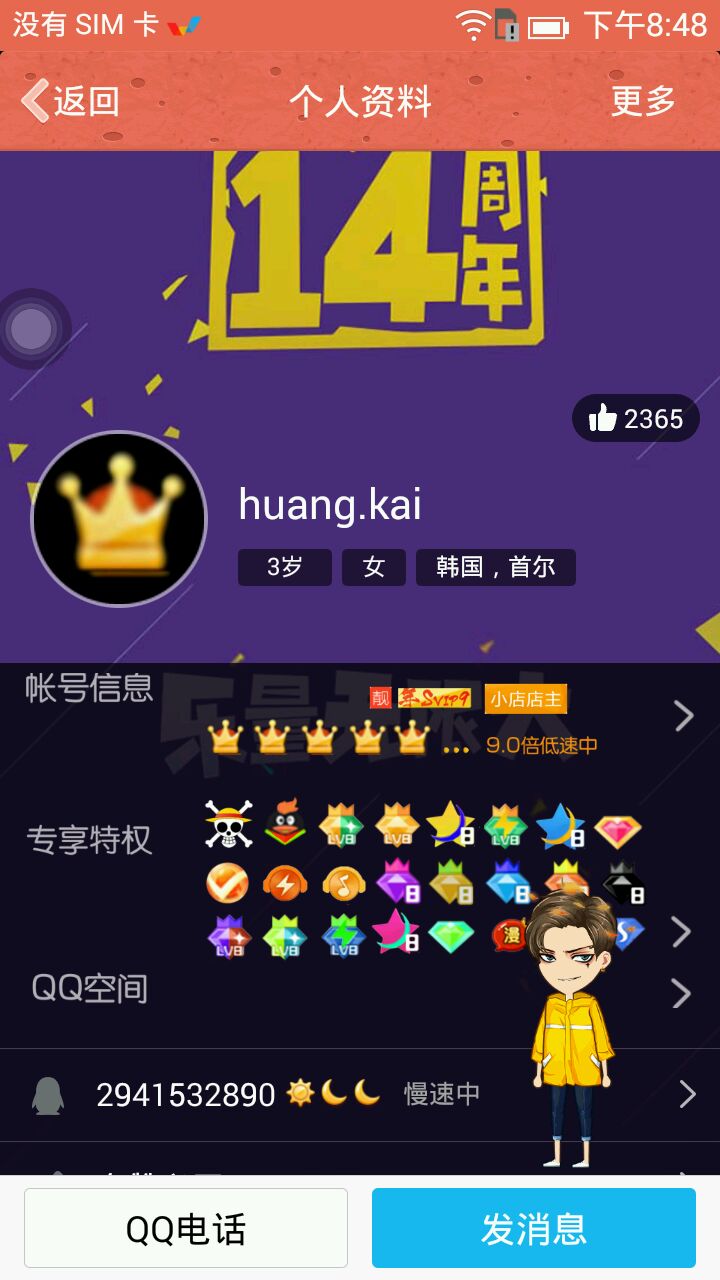Start a QQ电话 call
The width and height of the screenshot is (720, 1280).
pyautogui.click(x=186, y=1228)
